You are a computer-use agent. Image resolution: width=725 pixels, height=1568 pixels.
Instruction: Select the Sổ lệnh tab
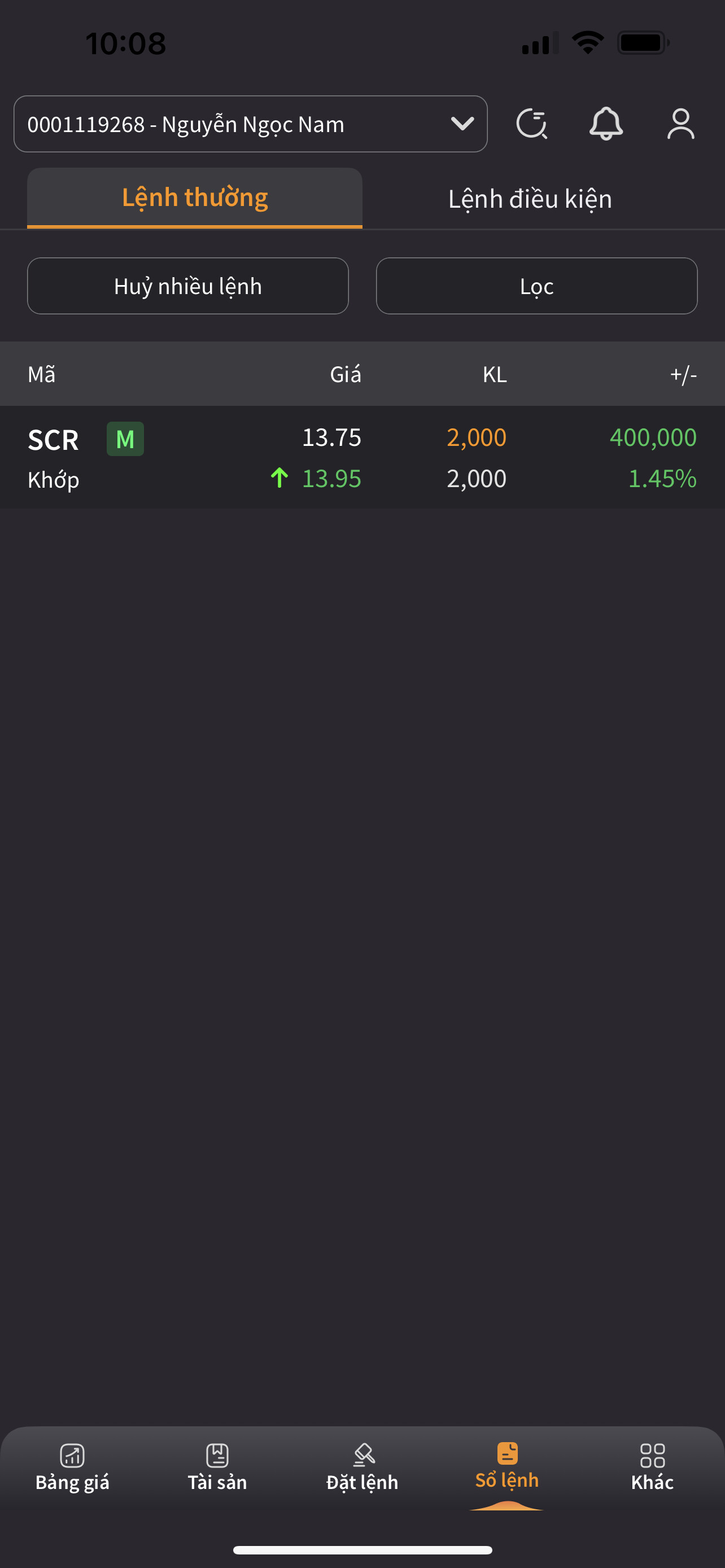[507, 1467]
